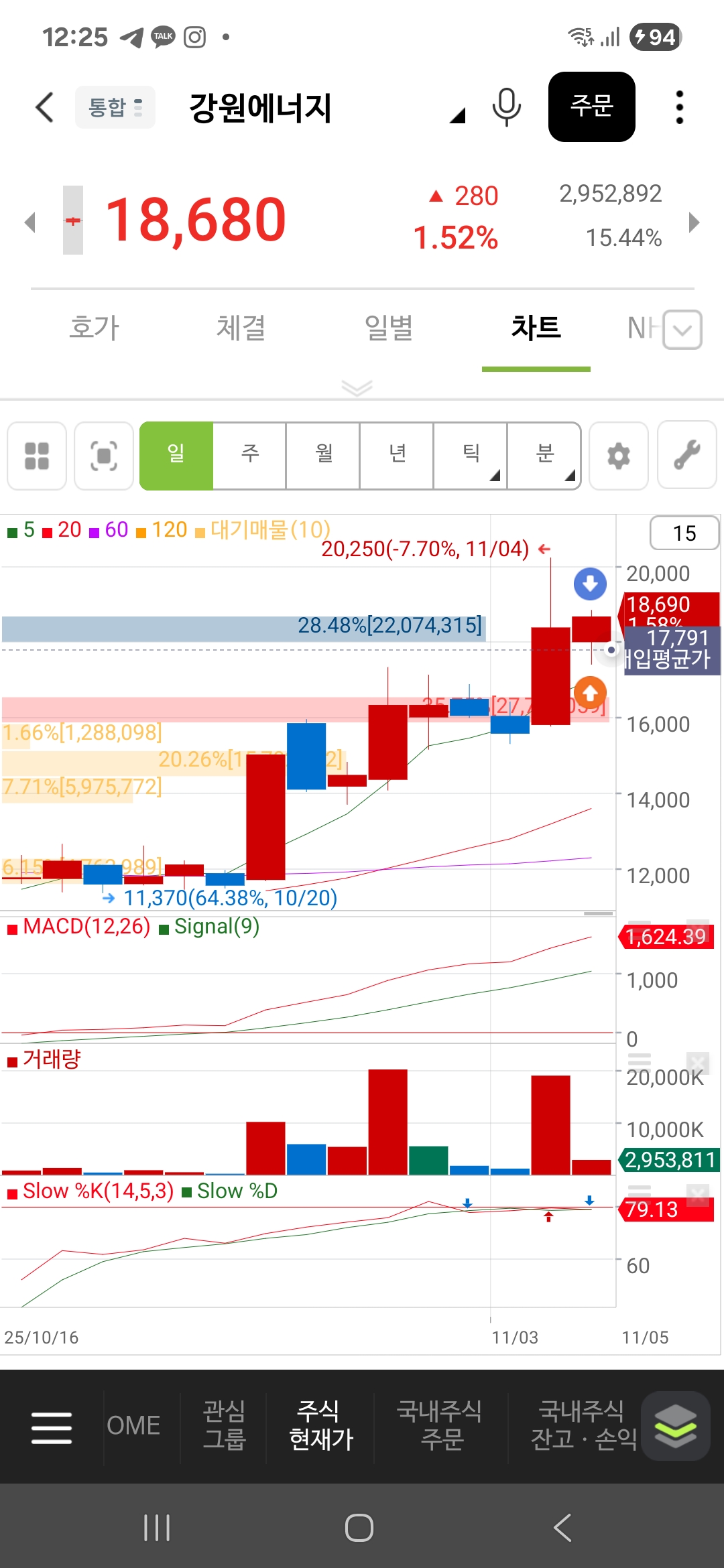Switch to the 체결 tab
This screenshot has width=724, height=1568.
(x=241, y=328)
